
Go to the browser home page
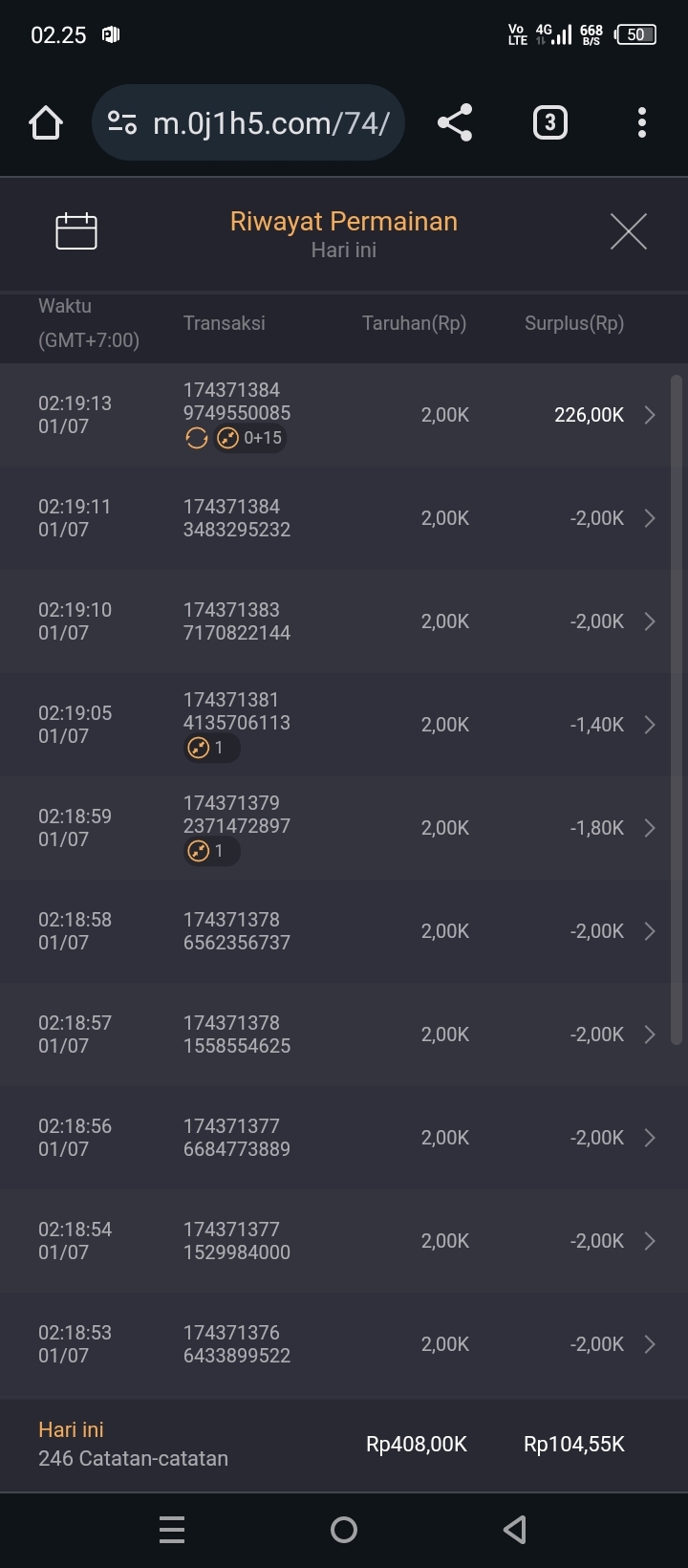46,123
